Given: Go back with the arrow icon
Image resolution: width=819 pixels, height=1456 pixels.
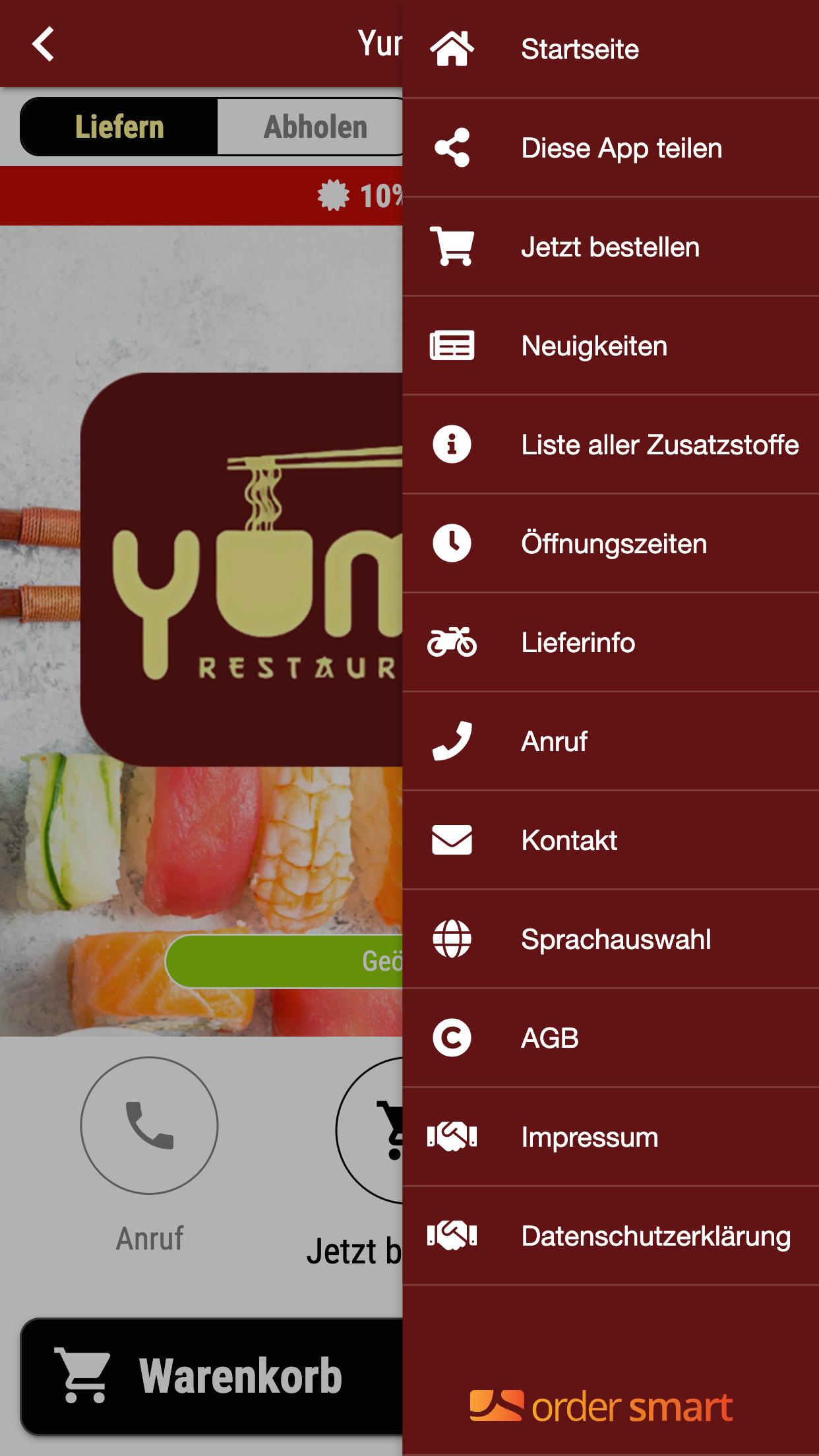Looking at the screenshot, I should pyautogui.click(x=44, y=45).
